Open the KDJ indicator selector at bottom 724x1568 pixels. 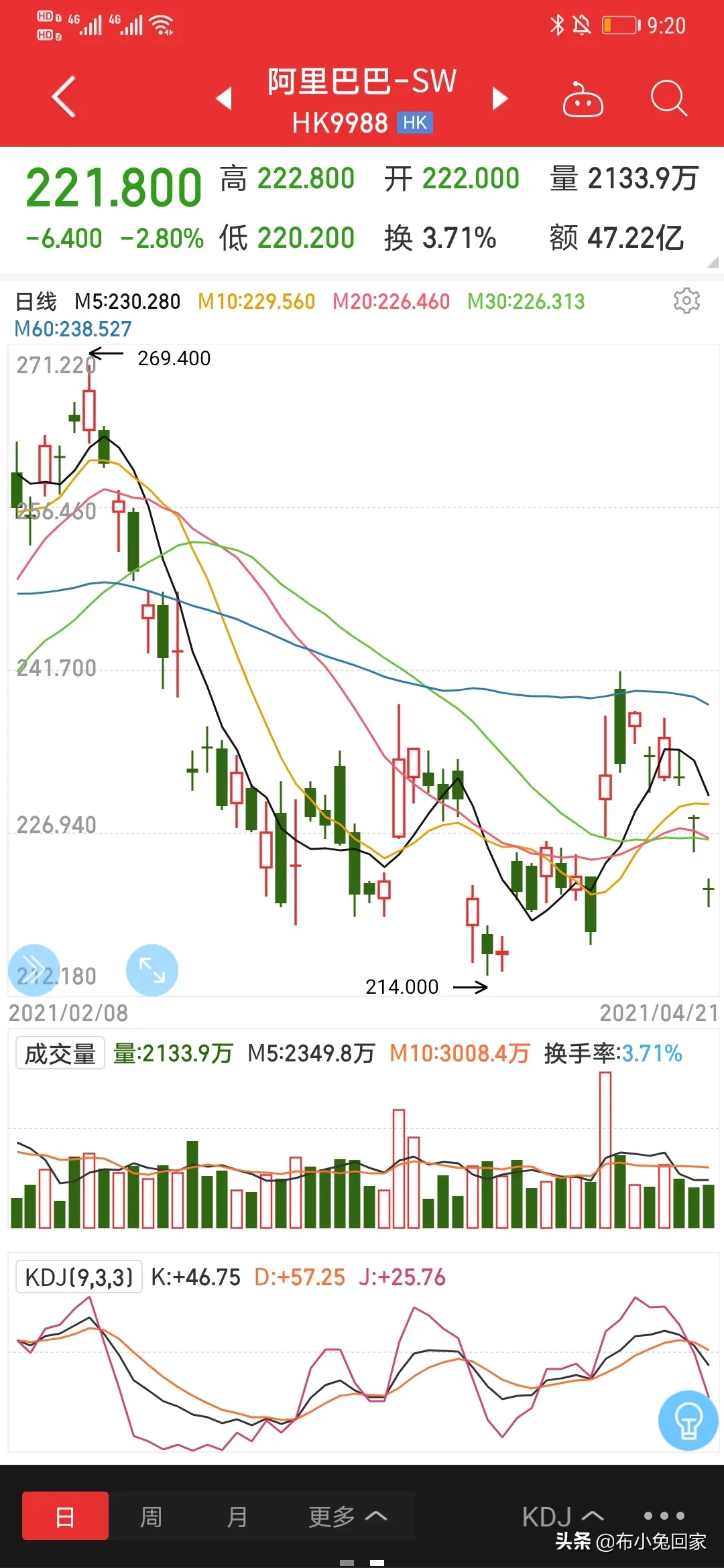click(x=562, y=1516)
